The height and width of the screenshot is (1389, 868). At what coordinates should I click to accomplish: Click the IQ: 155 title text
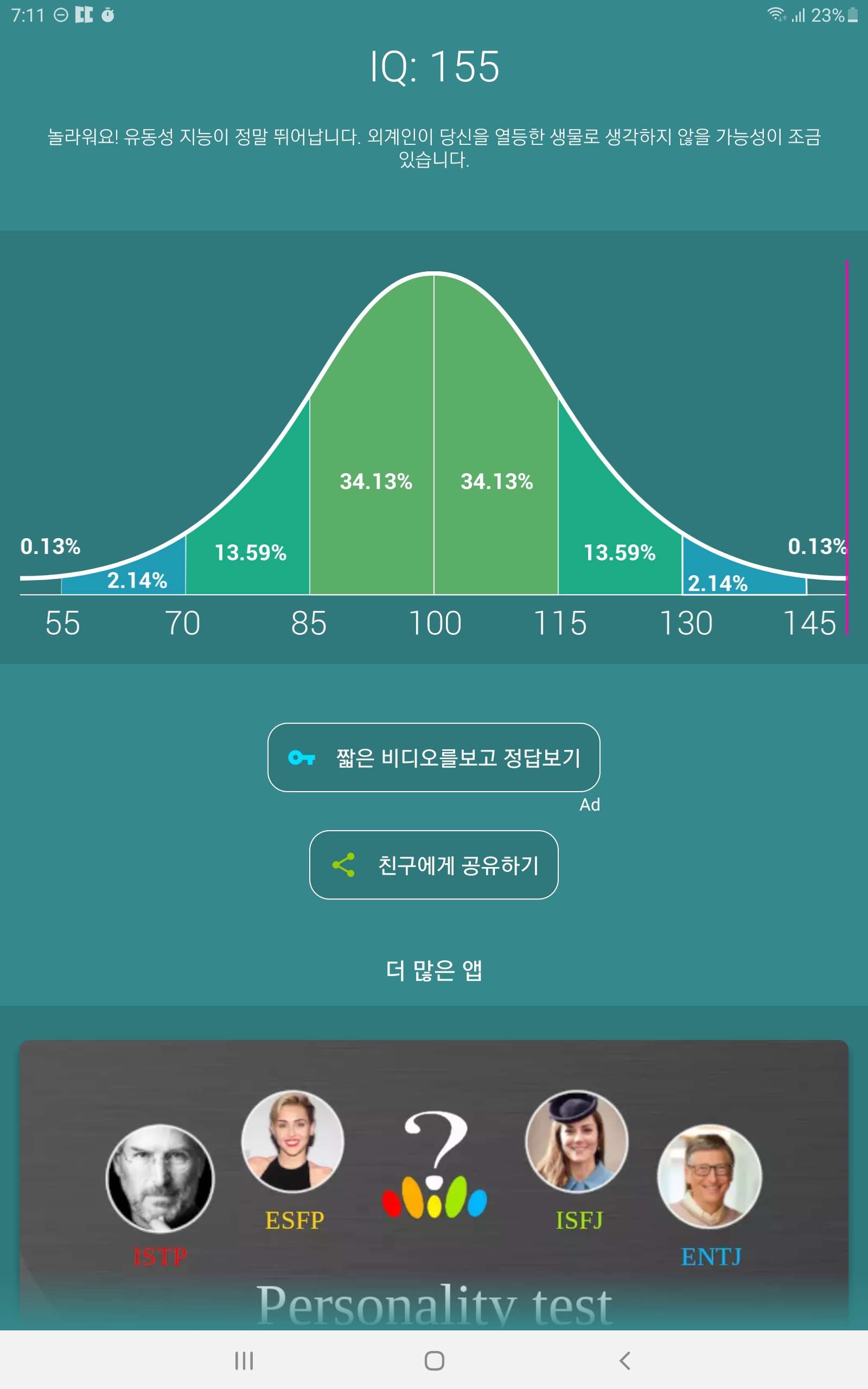coord(434,67)
